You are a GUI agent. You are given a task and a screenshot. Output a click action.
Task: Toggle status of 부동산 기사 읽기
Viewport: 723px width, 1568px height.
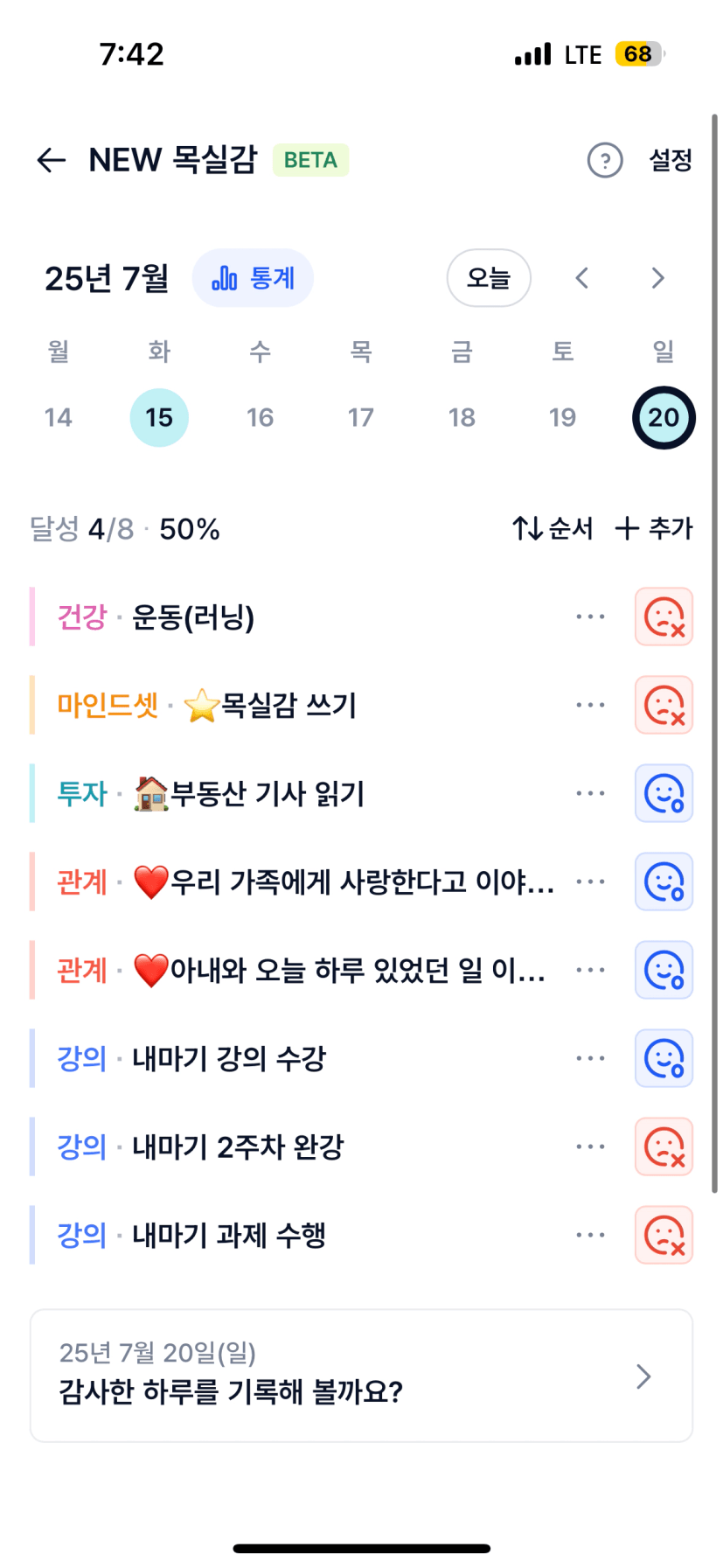(x=664, y=793)
